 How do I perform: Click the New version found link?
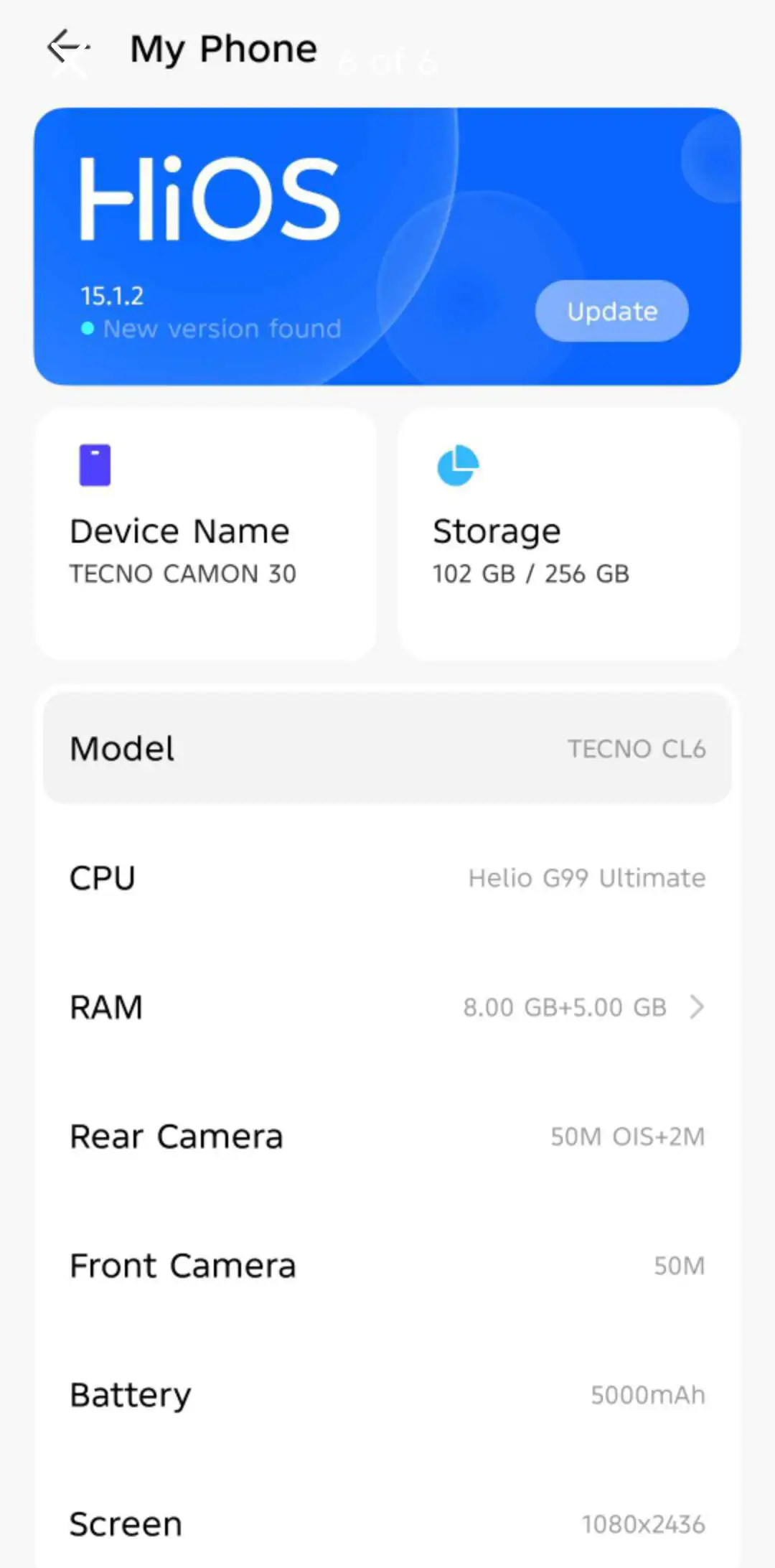(221, 328)
